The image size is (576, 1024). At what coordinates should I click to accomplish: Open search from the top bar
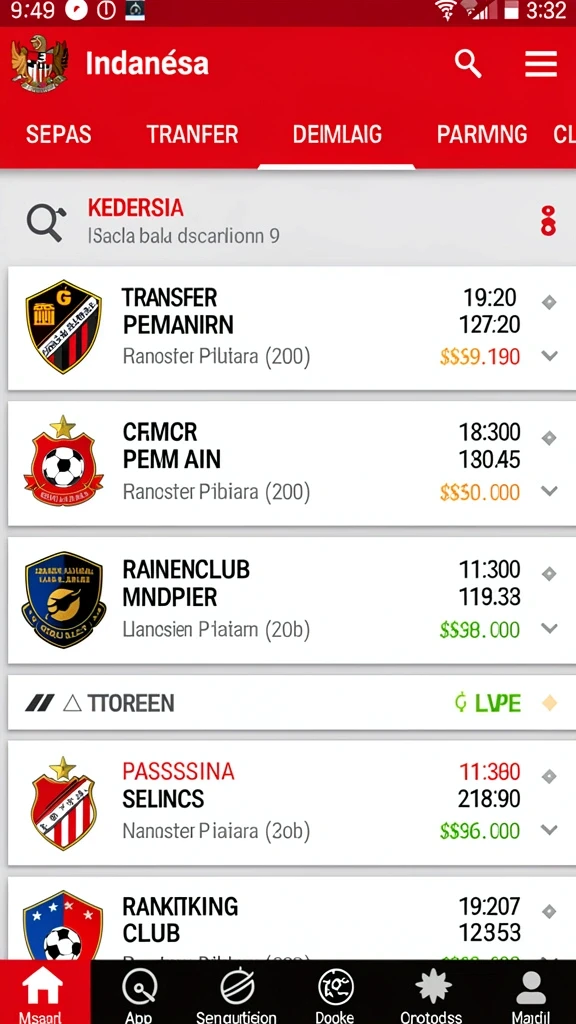click(468, 64)
